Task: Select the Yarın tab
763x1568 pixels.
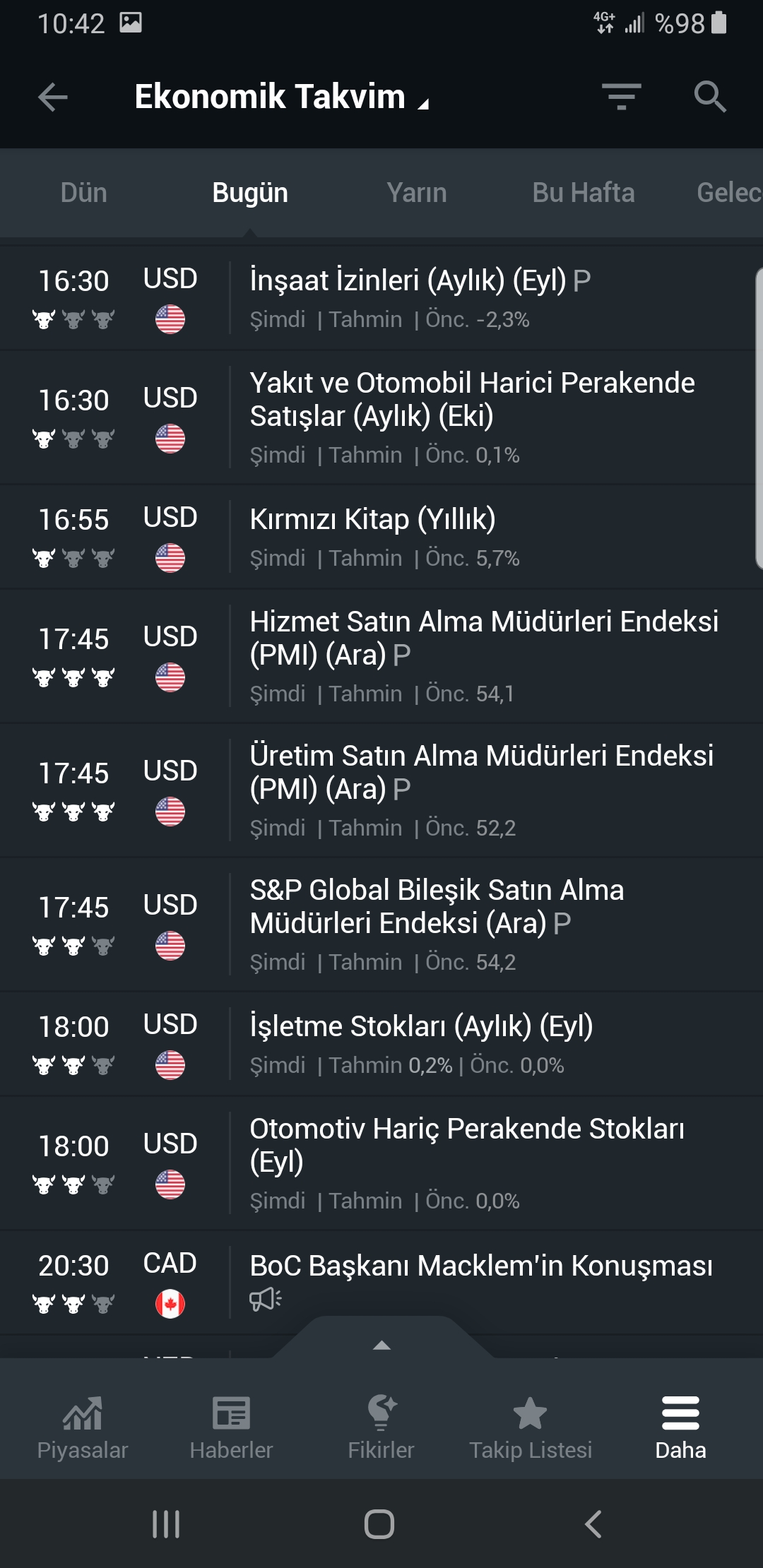Action: [416, 193]
